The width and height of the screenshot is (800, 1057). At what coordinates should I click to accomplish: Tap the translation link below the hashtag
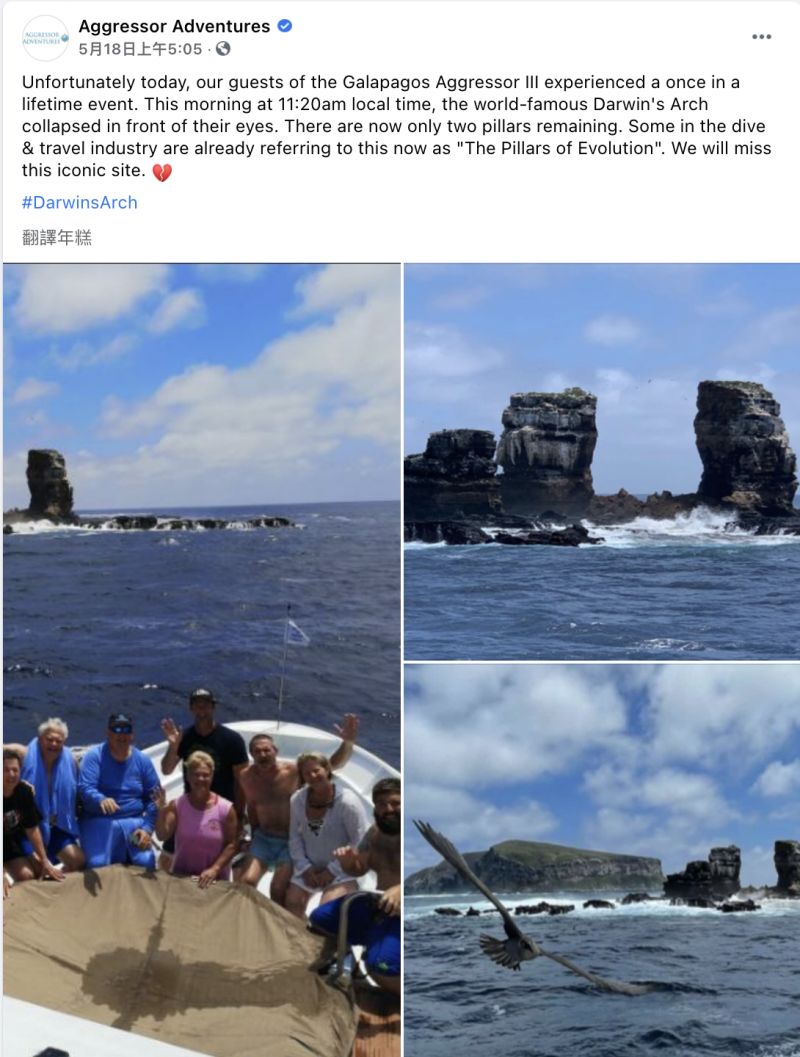click(x=57, y=238)
